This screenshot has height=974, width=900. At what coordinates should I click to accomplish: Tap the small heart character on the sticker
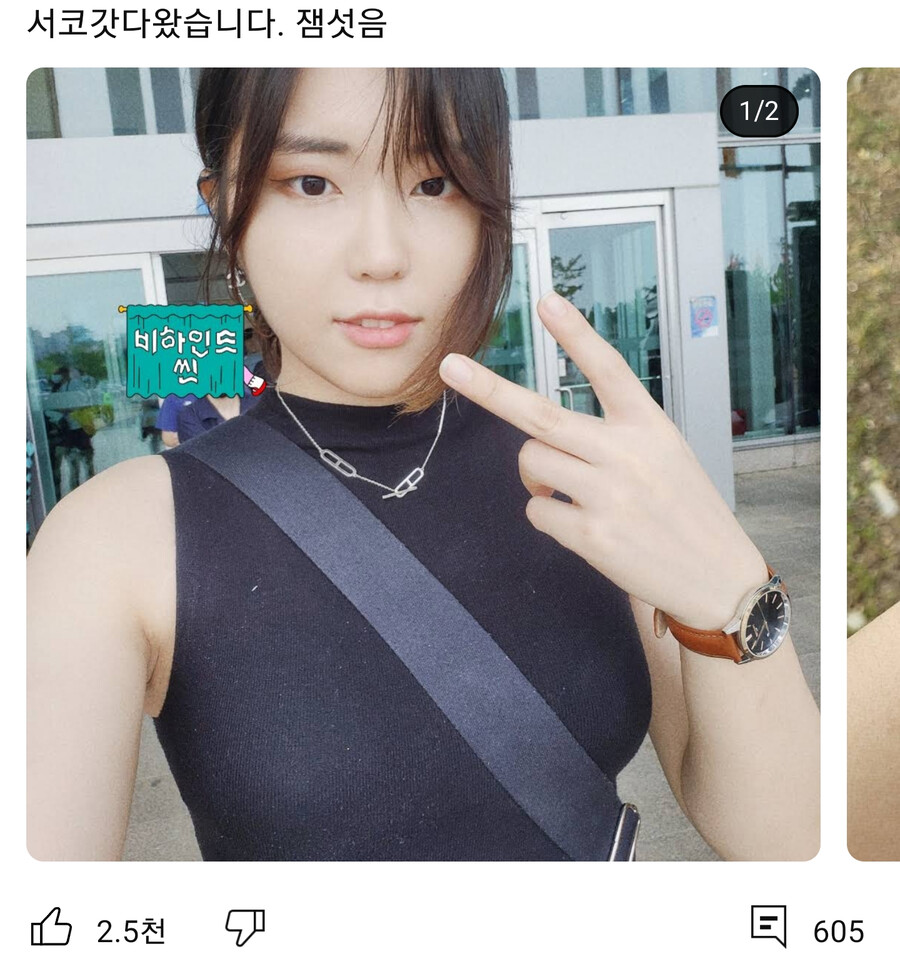tap(256, 383)
